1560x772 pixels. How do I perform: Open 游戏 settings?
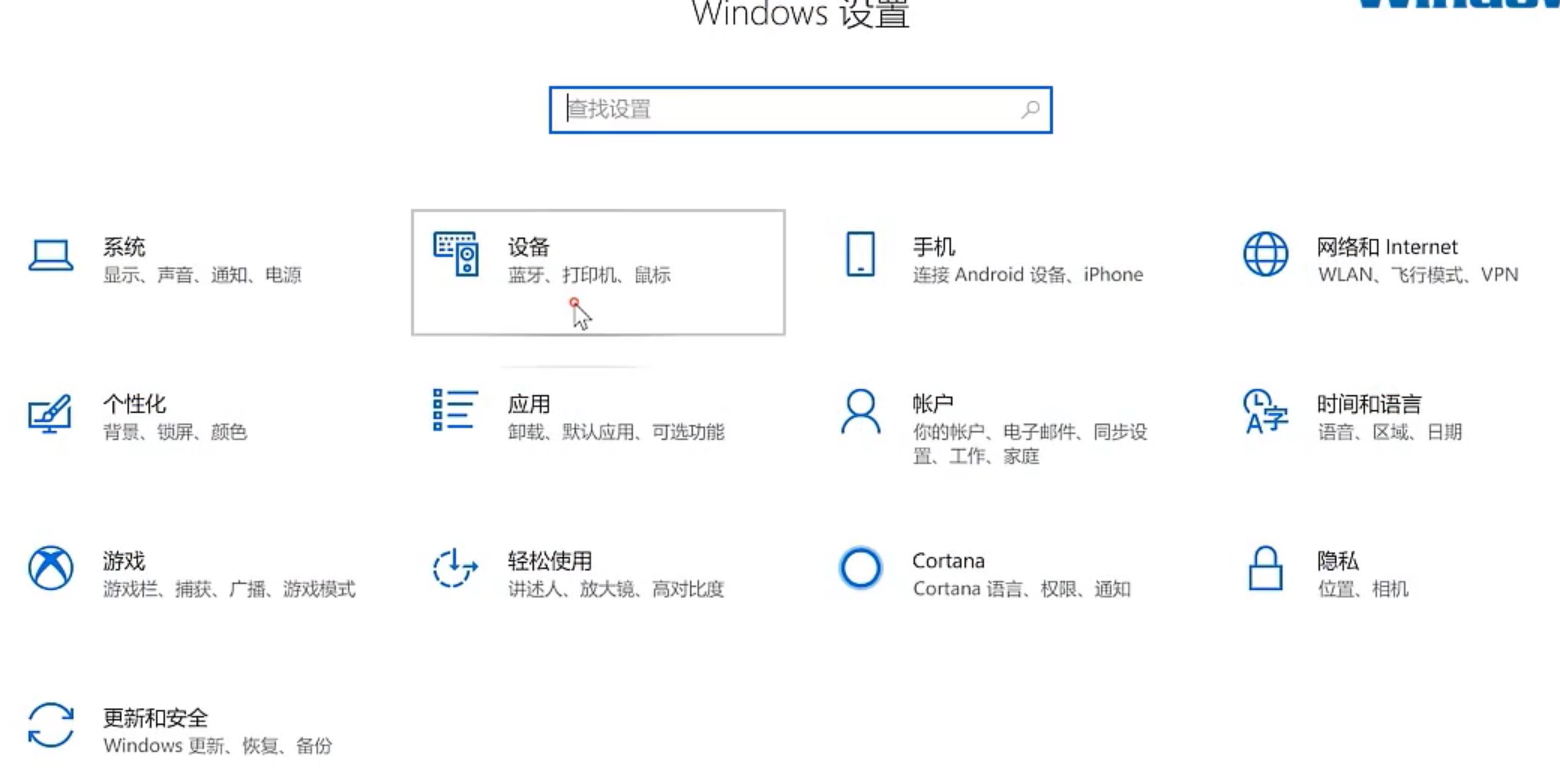coord(125,561)
